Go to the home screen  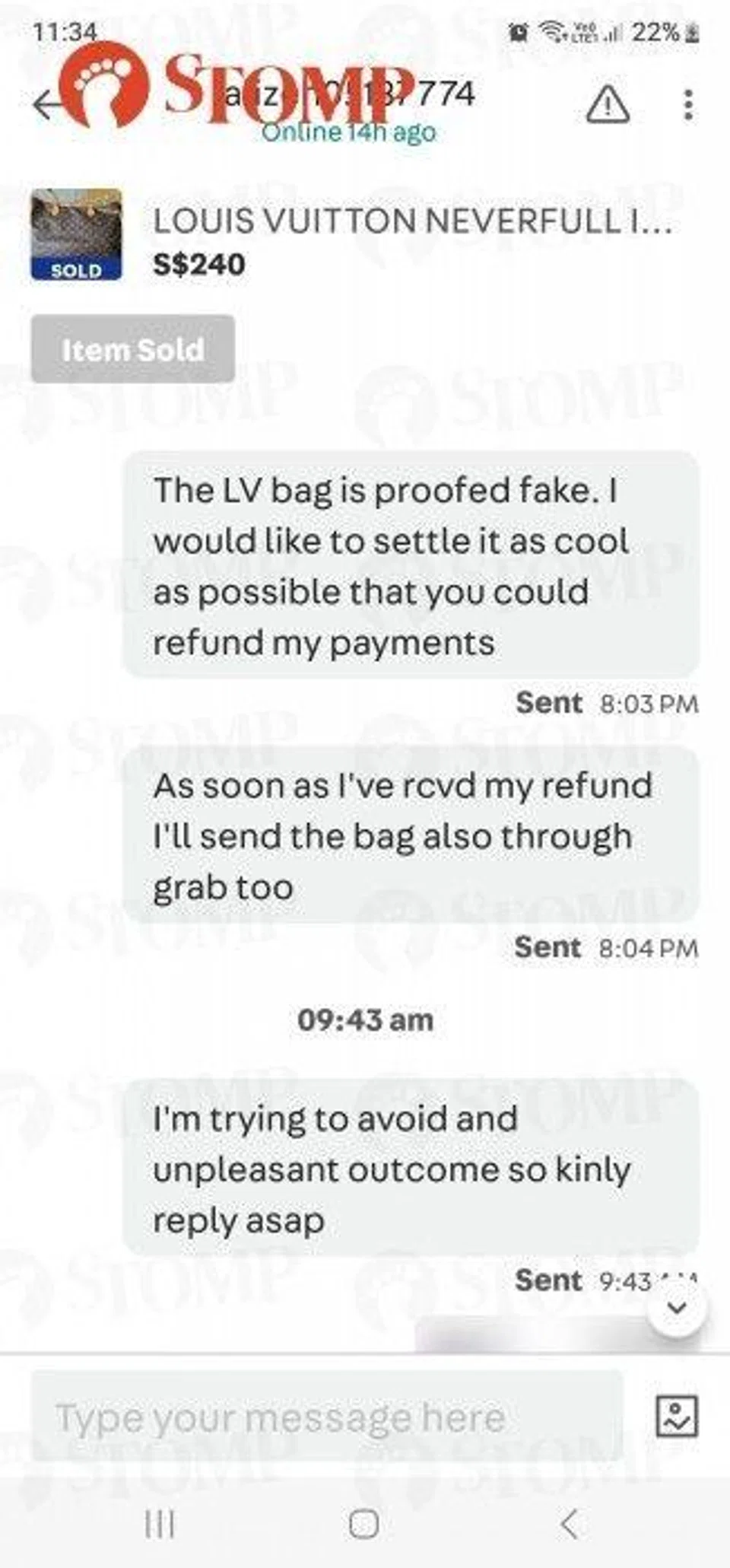(363, 1524)
